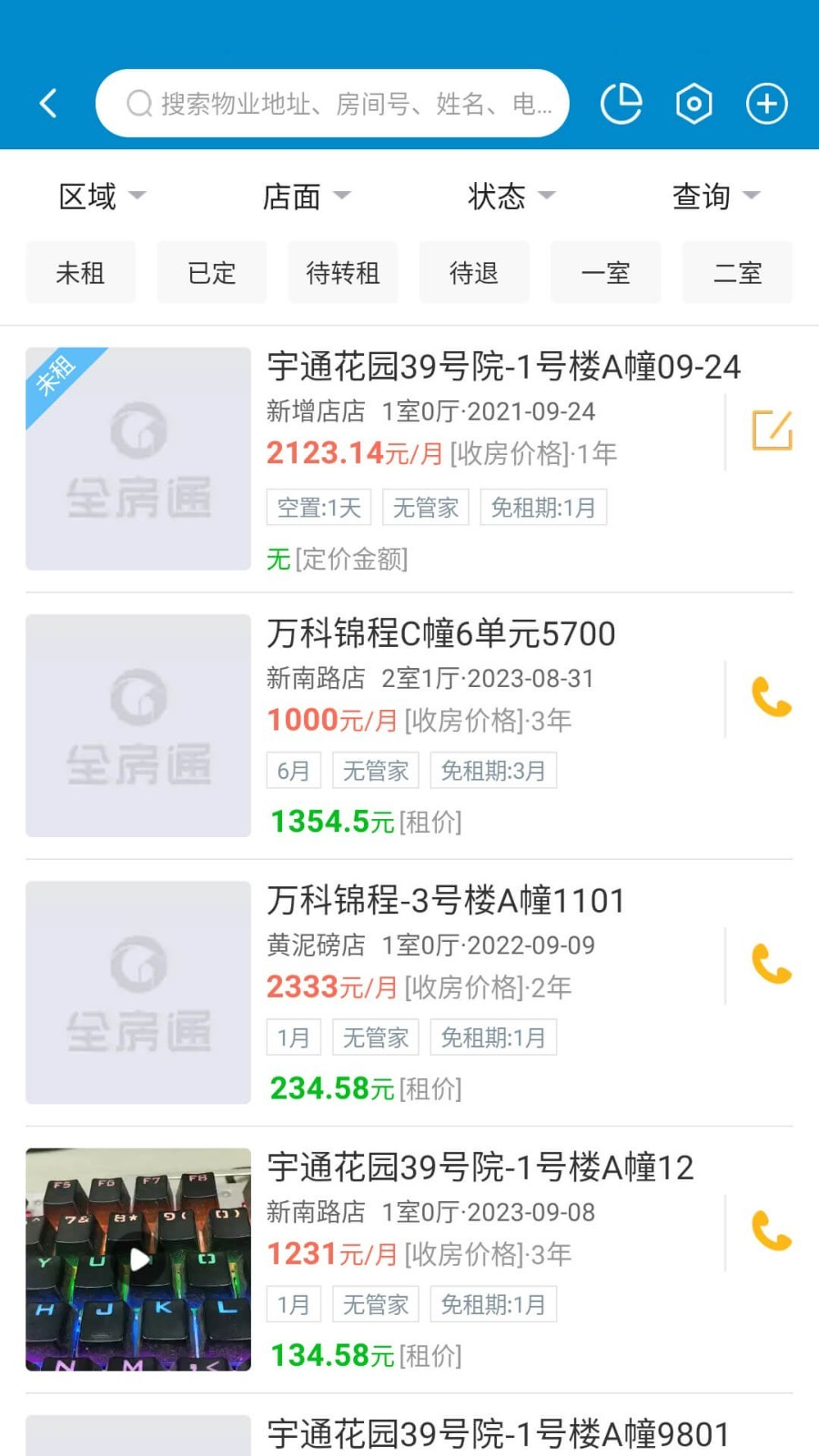
Task: Tap the plus icon to add listing
Action: pyautogui.click(x=765, y=103)
